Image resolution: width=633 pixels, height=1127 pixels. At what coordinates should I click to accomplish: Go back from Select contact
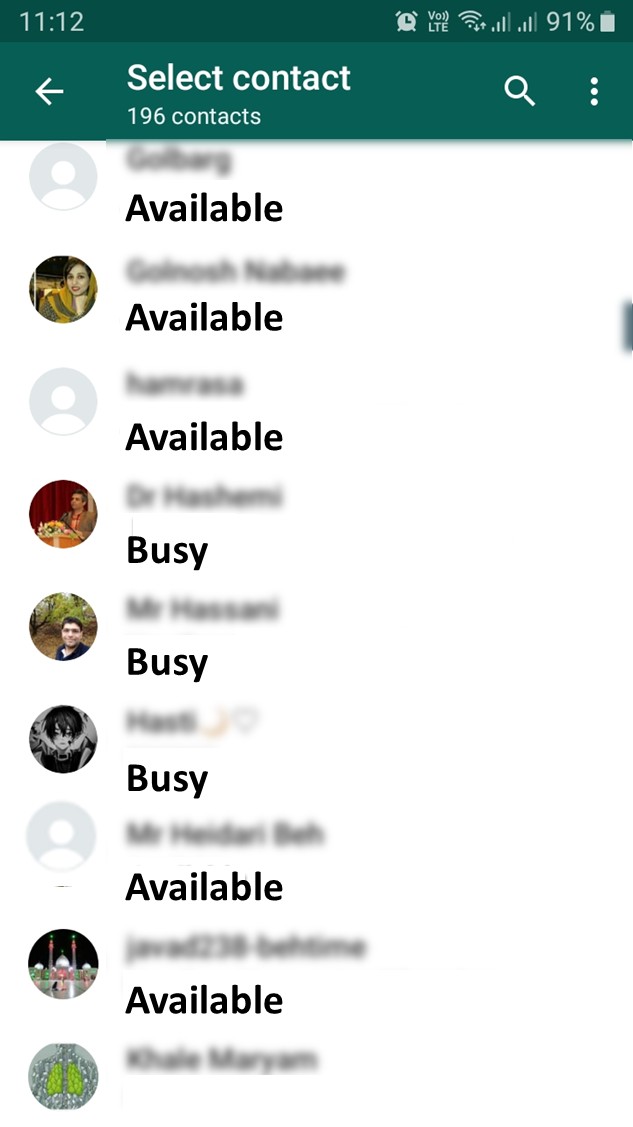(49, 92)
